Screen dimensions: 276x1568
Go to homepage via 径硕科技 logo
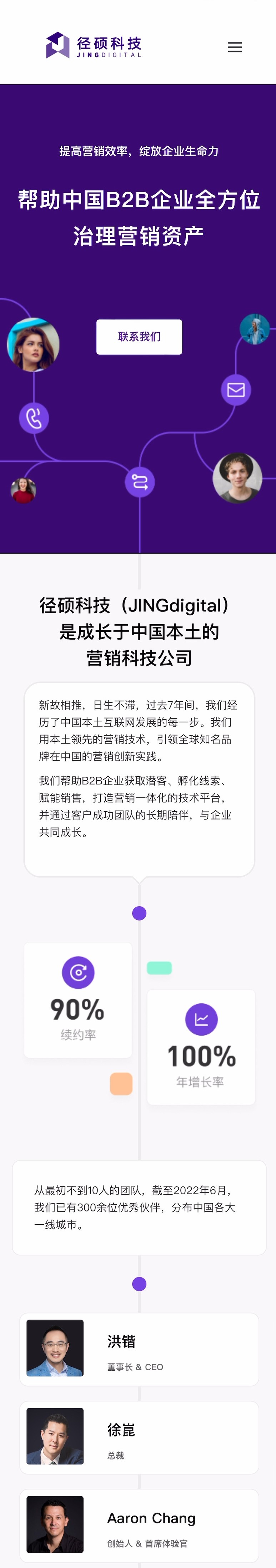click(x=94, y=46)
